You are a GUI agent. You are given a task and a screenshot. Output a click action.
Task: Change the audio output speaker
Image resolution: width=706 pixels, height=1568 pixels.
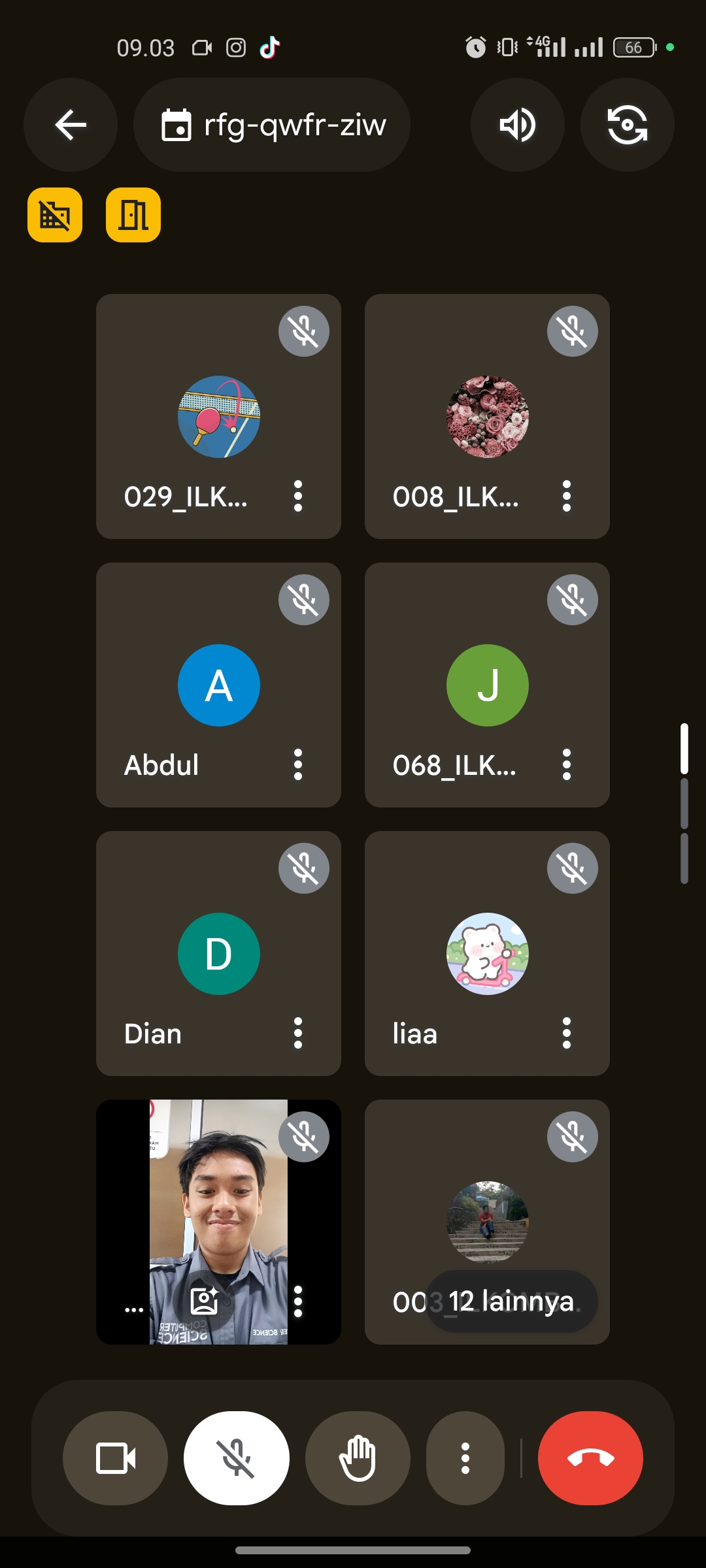[517, 125]
